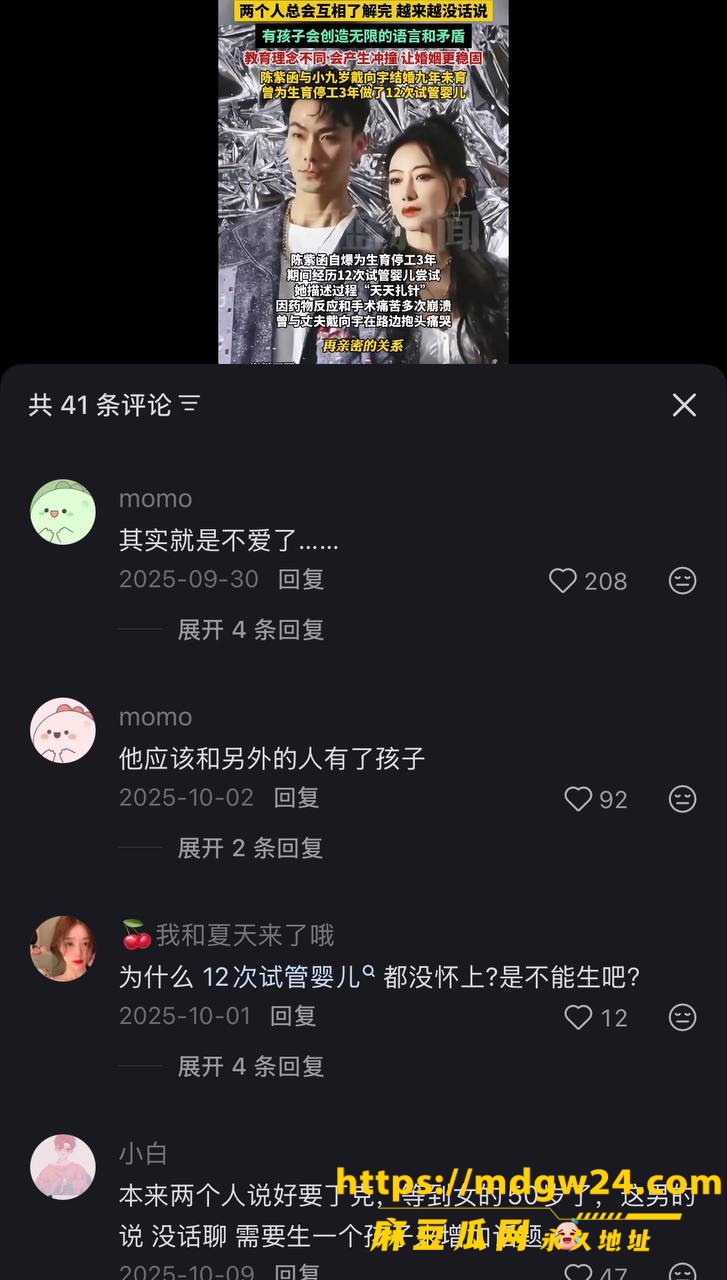This screenshot has height=1280, width=727.
Task: Reply to the comment dated 2025-09-30
Action: [301, 579]
